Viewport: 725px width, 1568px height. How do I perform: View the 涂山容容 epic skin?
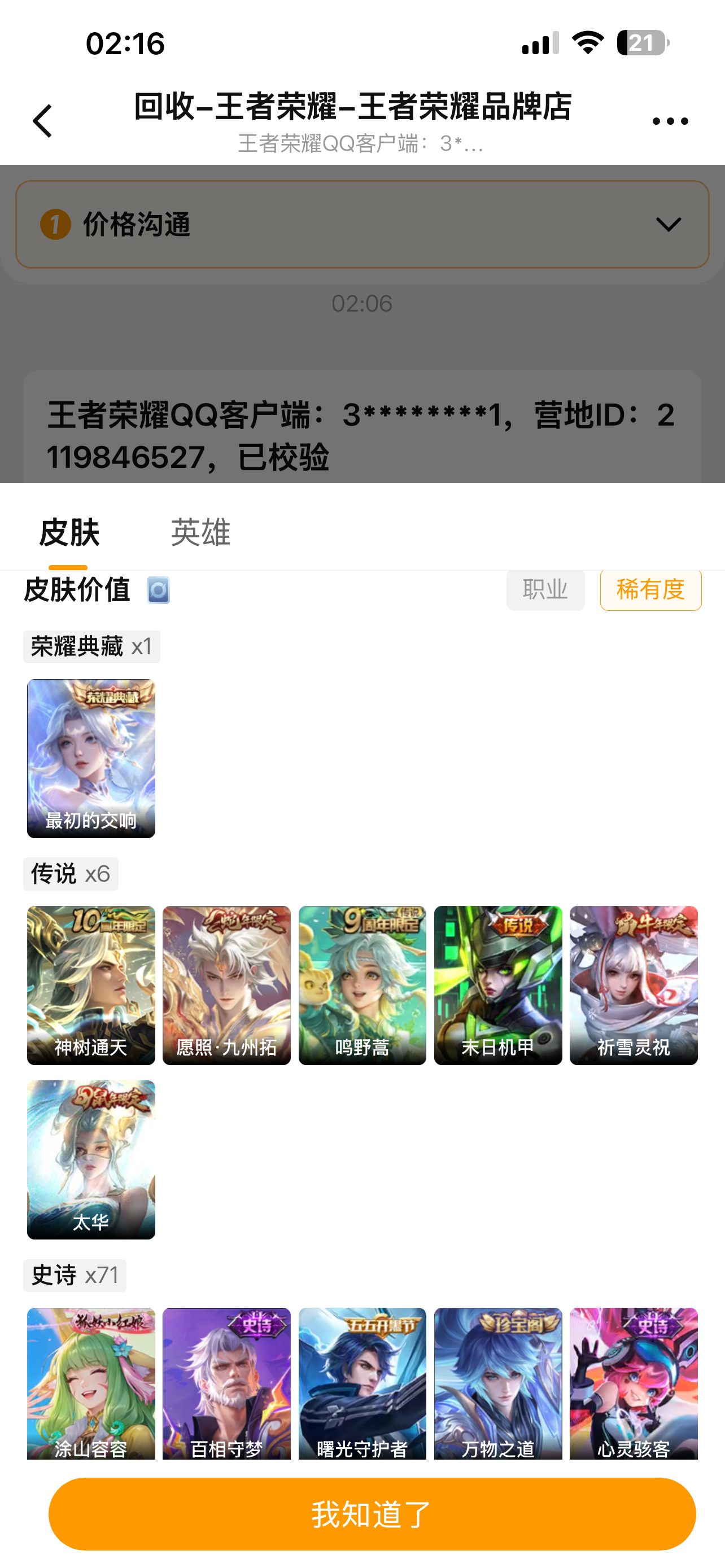91,1382
